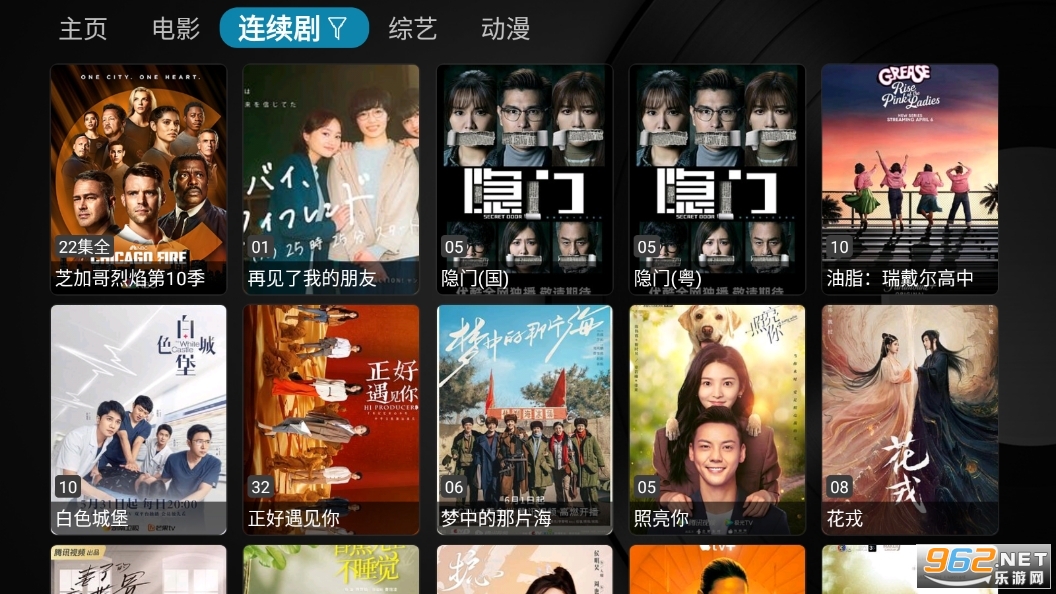The width and height of the screenshot is (1056, 594).
Task: Switch to the 综艺 tab
Action: pyautogui.click(x=413, y=29)
